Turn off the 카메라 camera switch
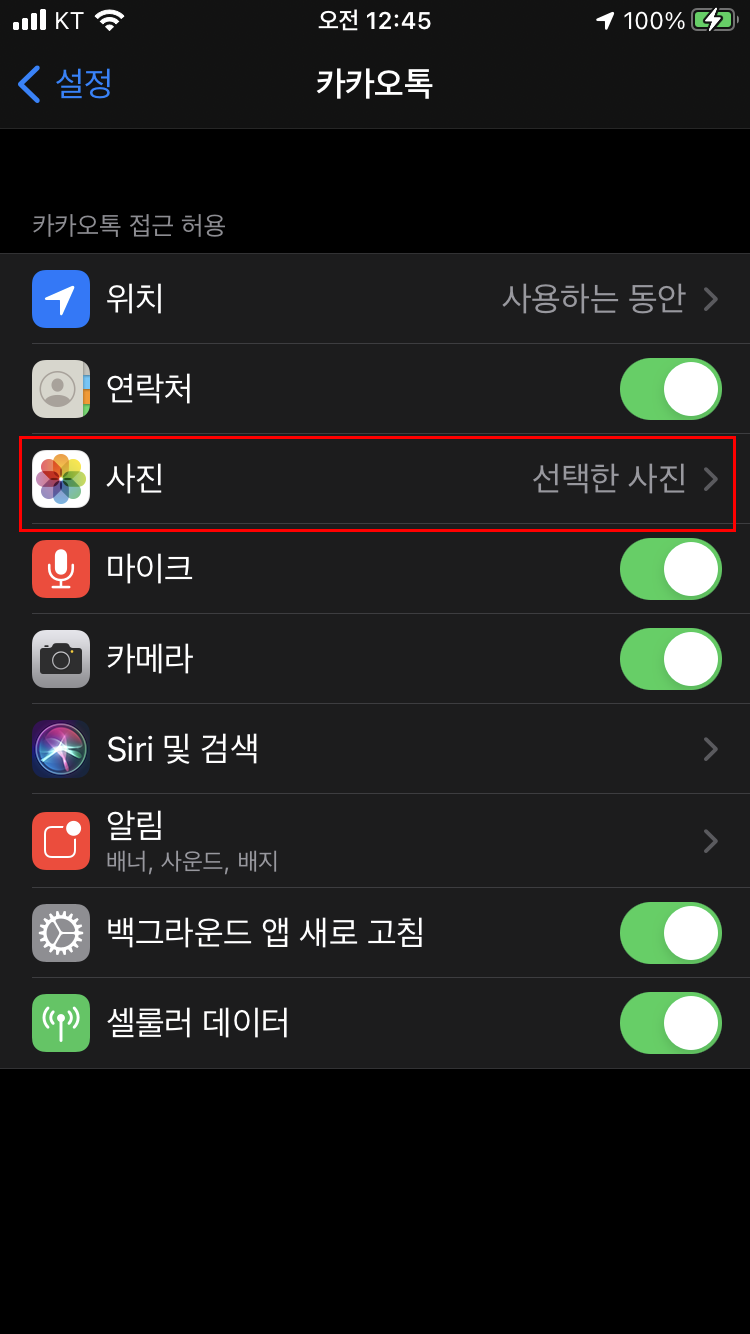Screen dimensions: 750x1334 (x=670, y=659)
